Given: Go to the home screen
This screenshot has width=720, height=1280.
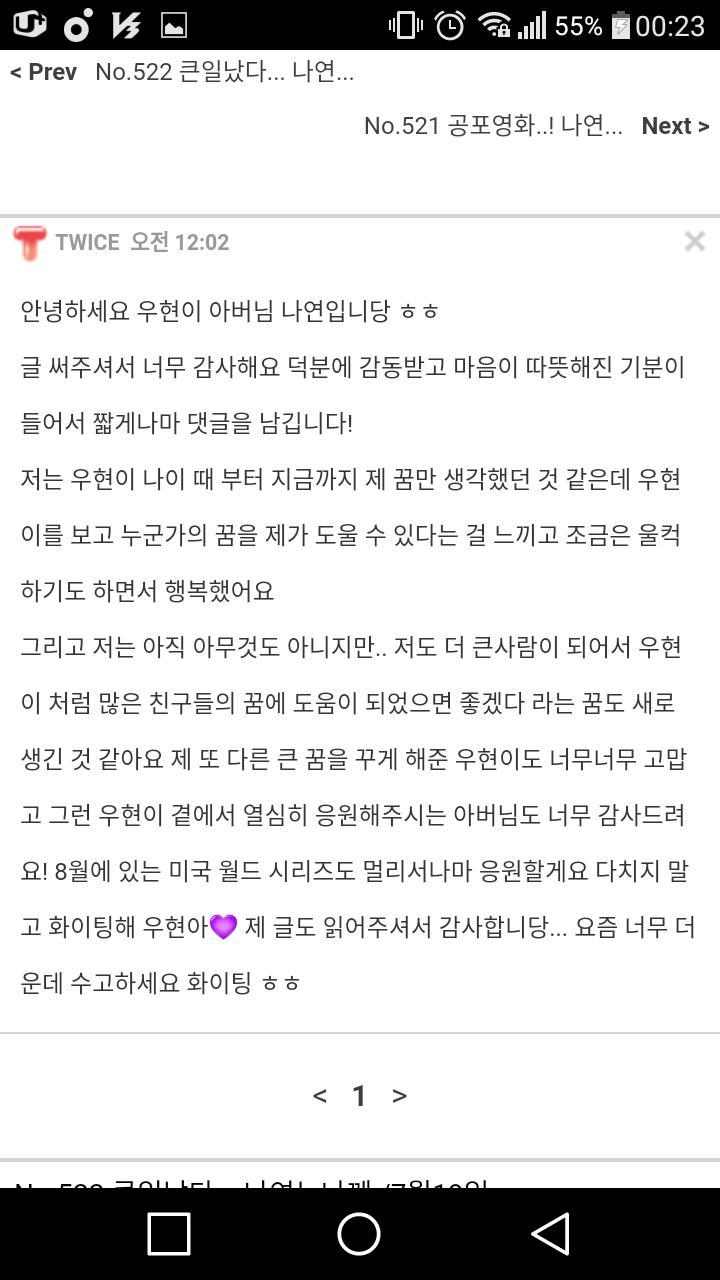Looking at the screenshot, I should coord(359,1233).
